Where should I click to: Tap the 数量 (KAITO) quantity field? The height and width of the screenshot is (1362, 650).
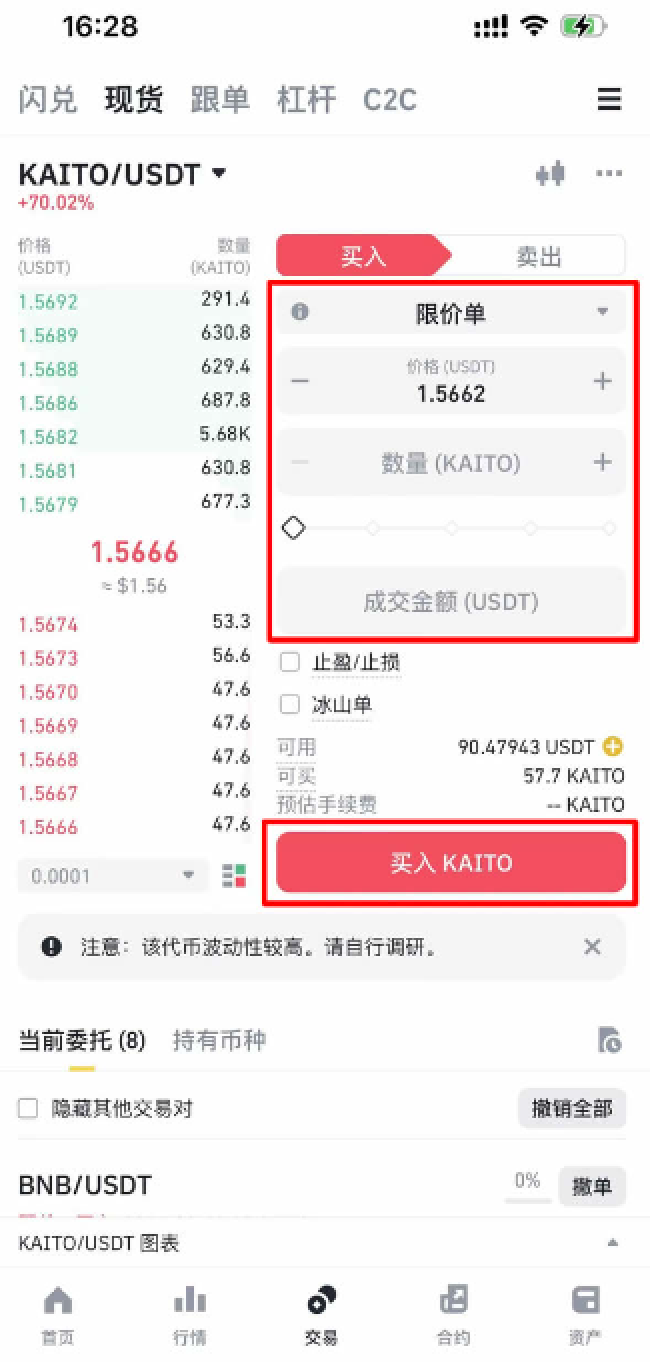451,463
